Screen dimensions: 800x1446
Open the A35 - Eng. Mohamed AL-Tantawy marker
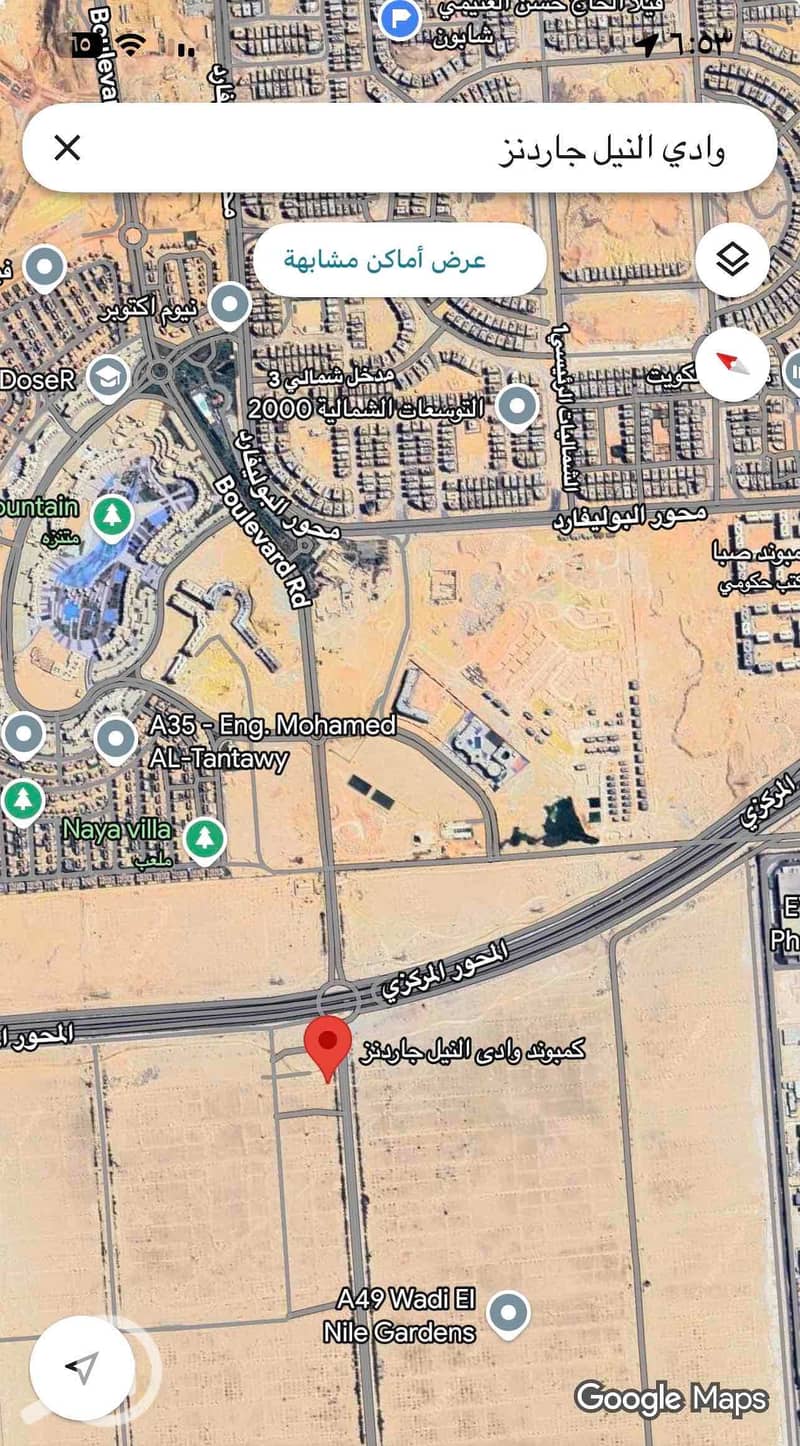coord(116,740)
